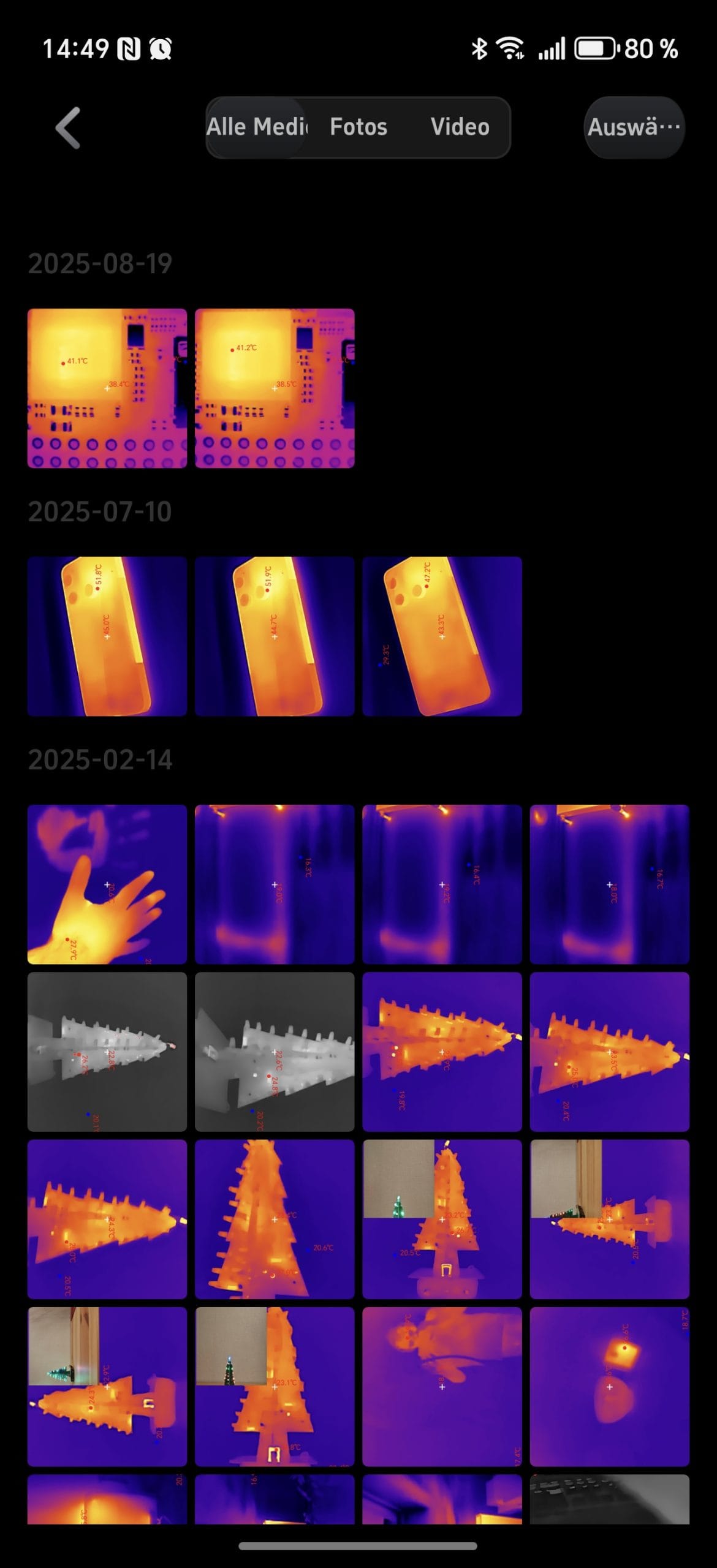Open the circuit board photo showing 41.2°C
This screenshot has width=717, height=1568.
coord(275,388)
